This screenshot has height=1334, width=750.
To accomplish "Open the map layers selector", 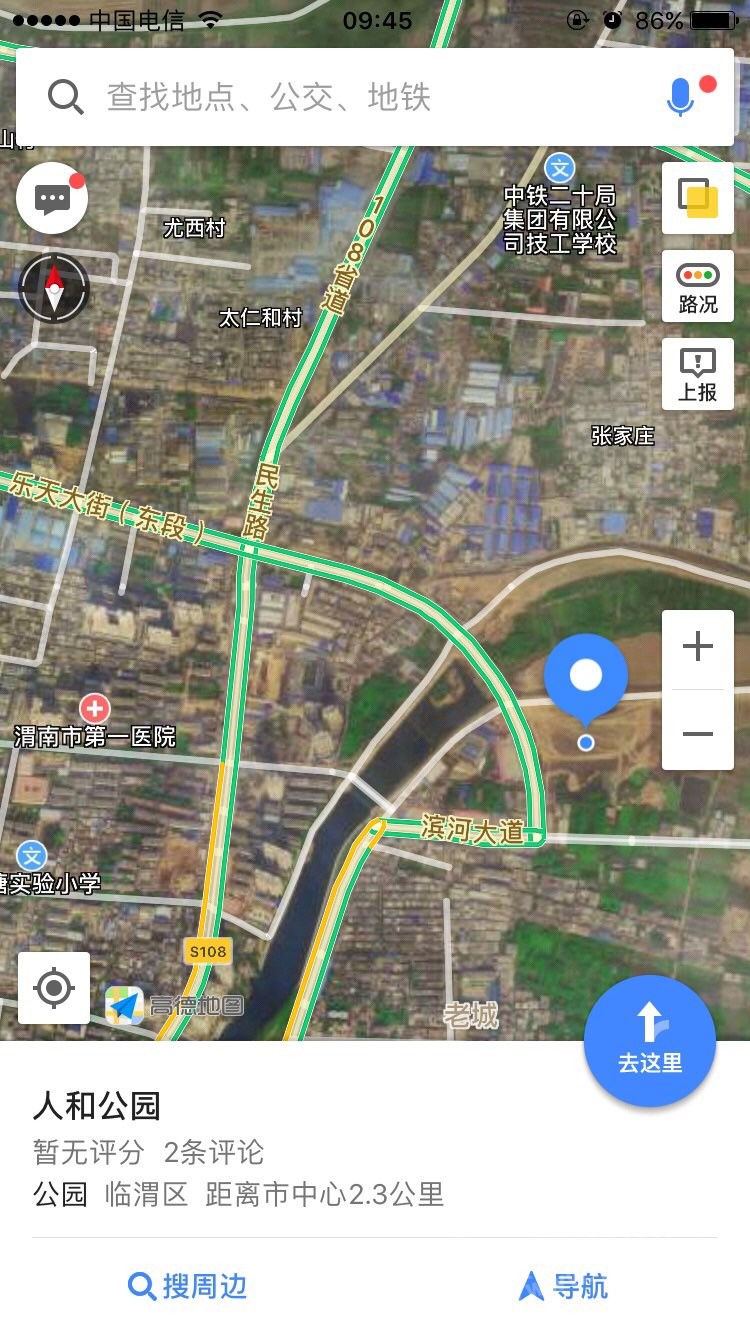I will point(698,198).
